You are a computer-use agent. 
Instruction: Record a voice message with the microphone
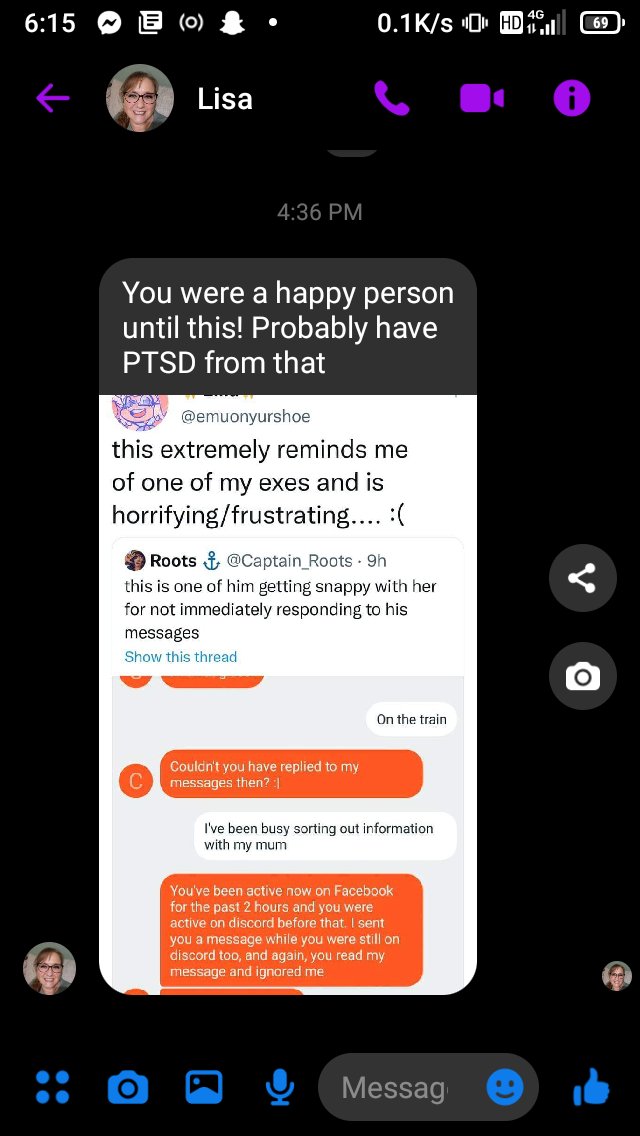click(x=280, y=1087)
